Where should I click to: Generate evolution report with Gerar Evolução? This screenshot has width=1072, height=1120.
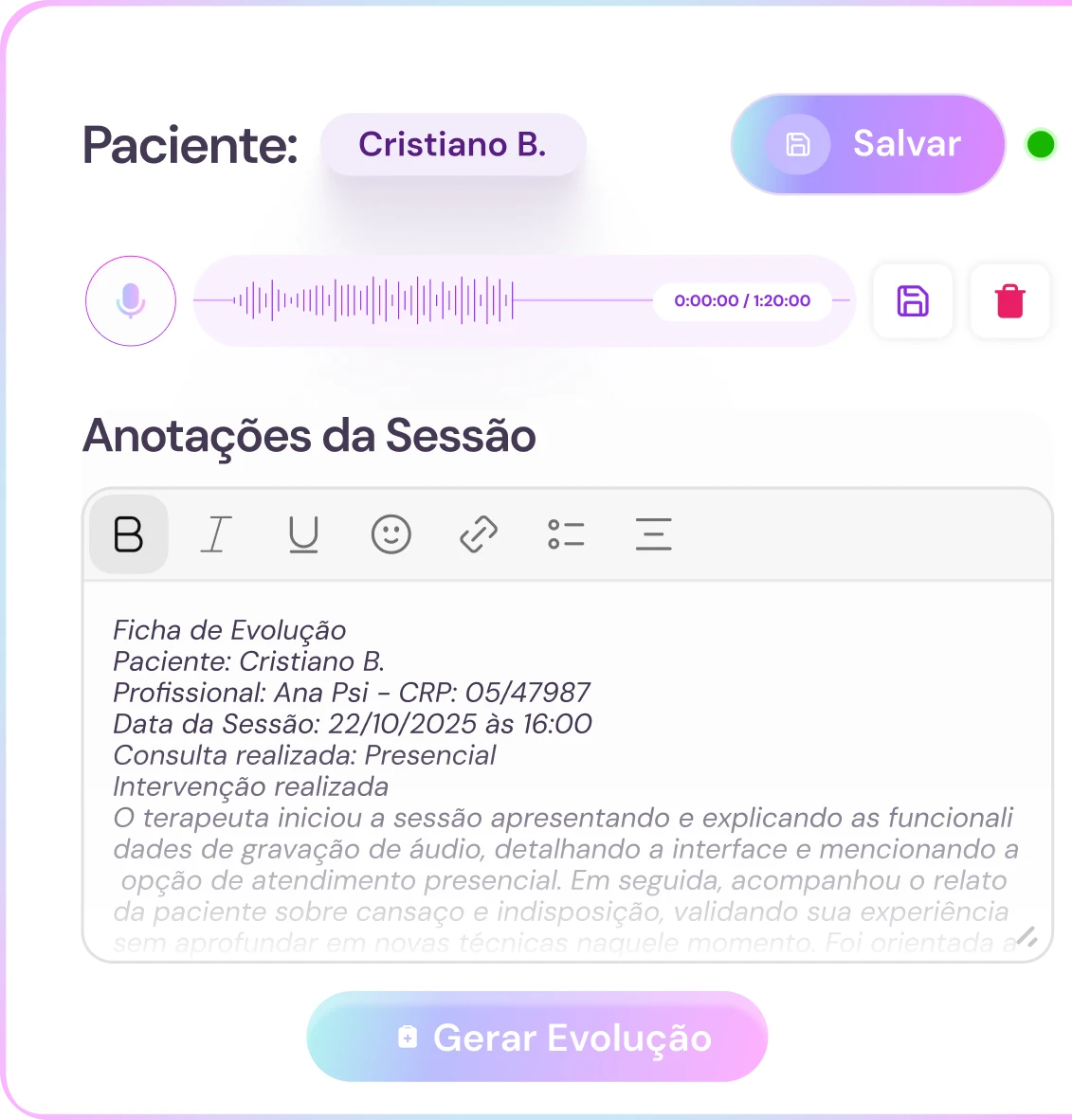(536, 1037)
